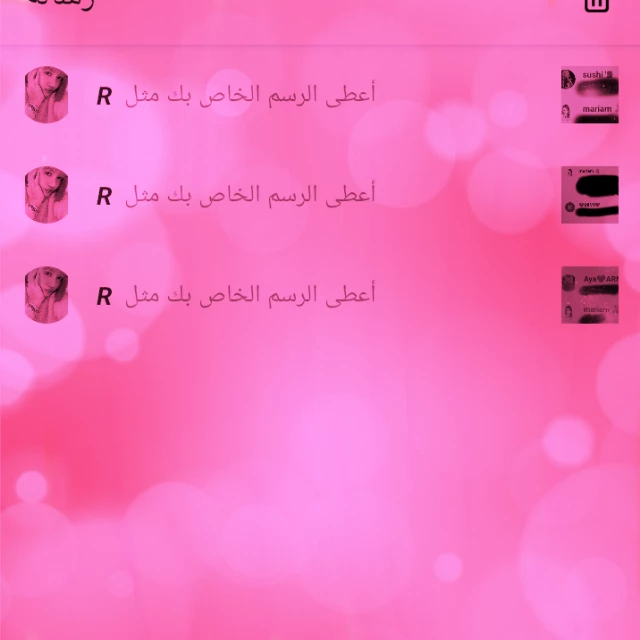
Task: Tap the trash icon to clear notifications
Action: point(597,5)
